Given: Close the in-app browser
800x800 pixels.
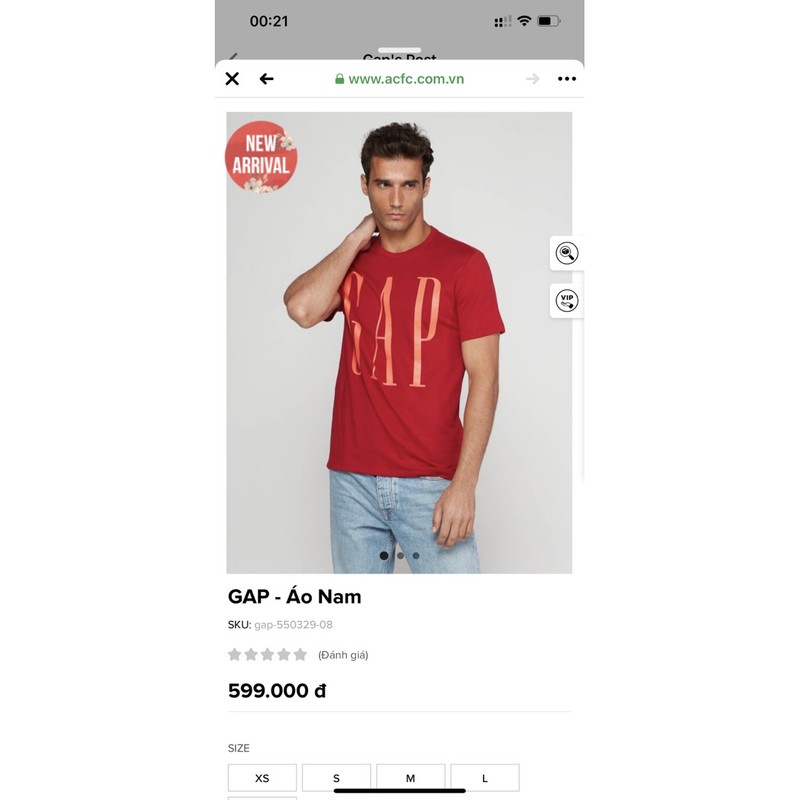Looking at the screenshot, I should click(x=232, y=79).
